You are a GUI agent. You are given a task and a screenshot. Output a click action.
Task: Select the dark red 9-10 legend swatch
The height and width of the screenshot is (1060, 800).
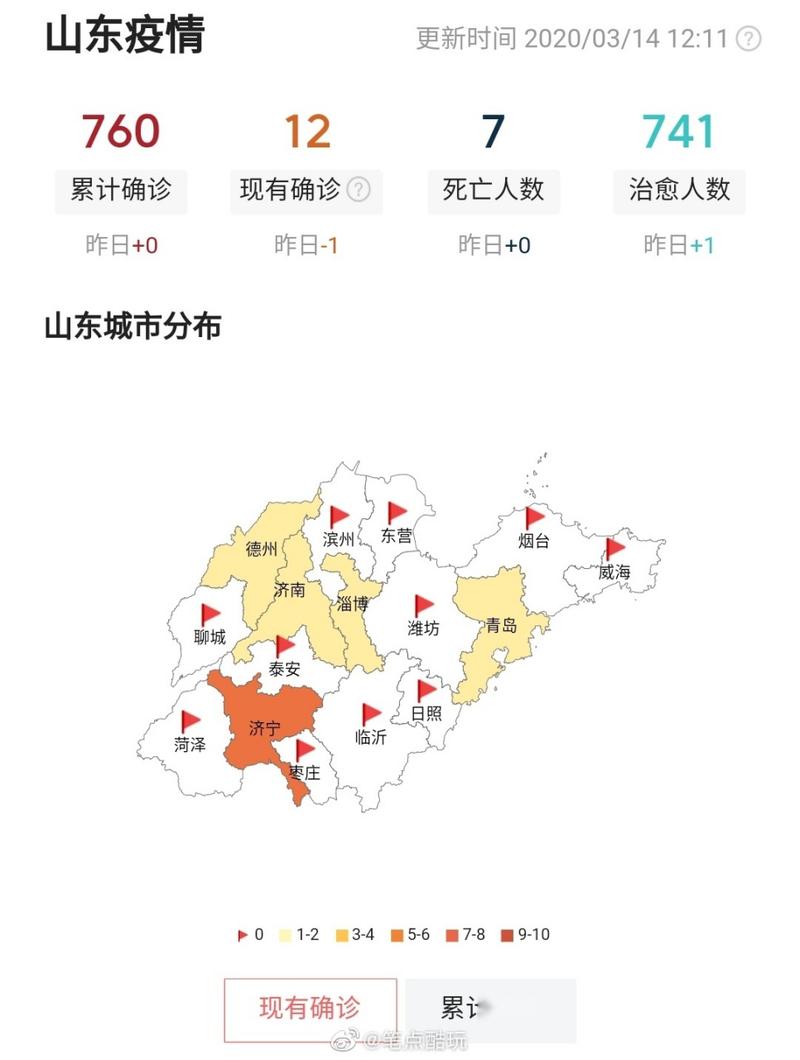pyautogui.click(x=506, y=934)
